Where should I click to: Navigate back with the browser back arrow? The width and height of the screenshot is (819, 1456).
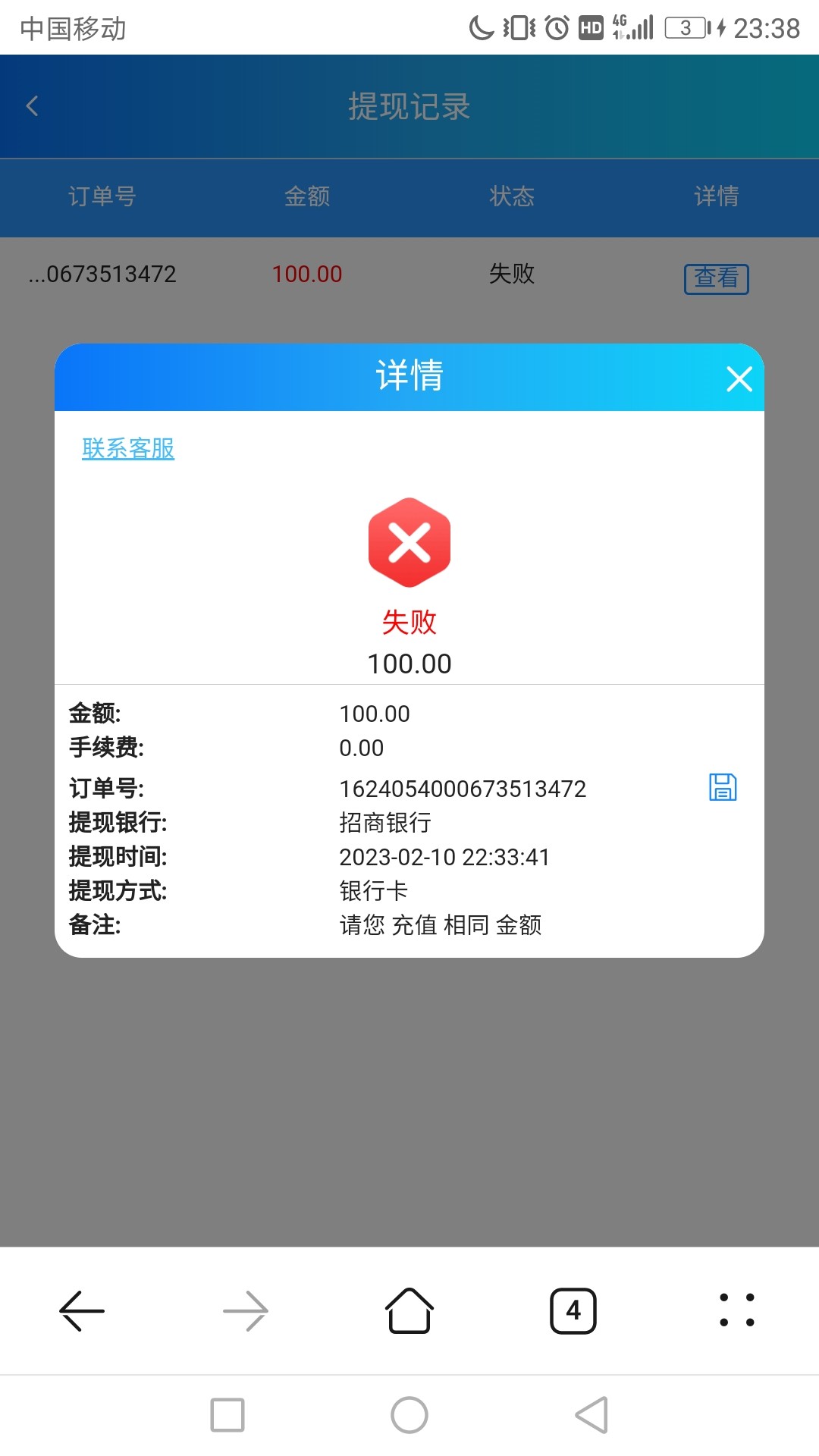82,1310
